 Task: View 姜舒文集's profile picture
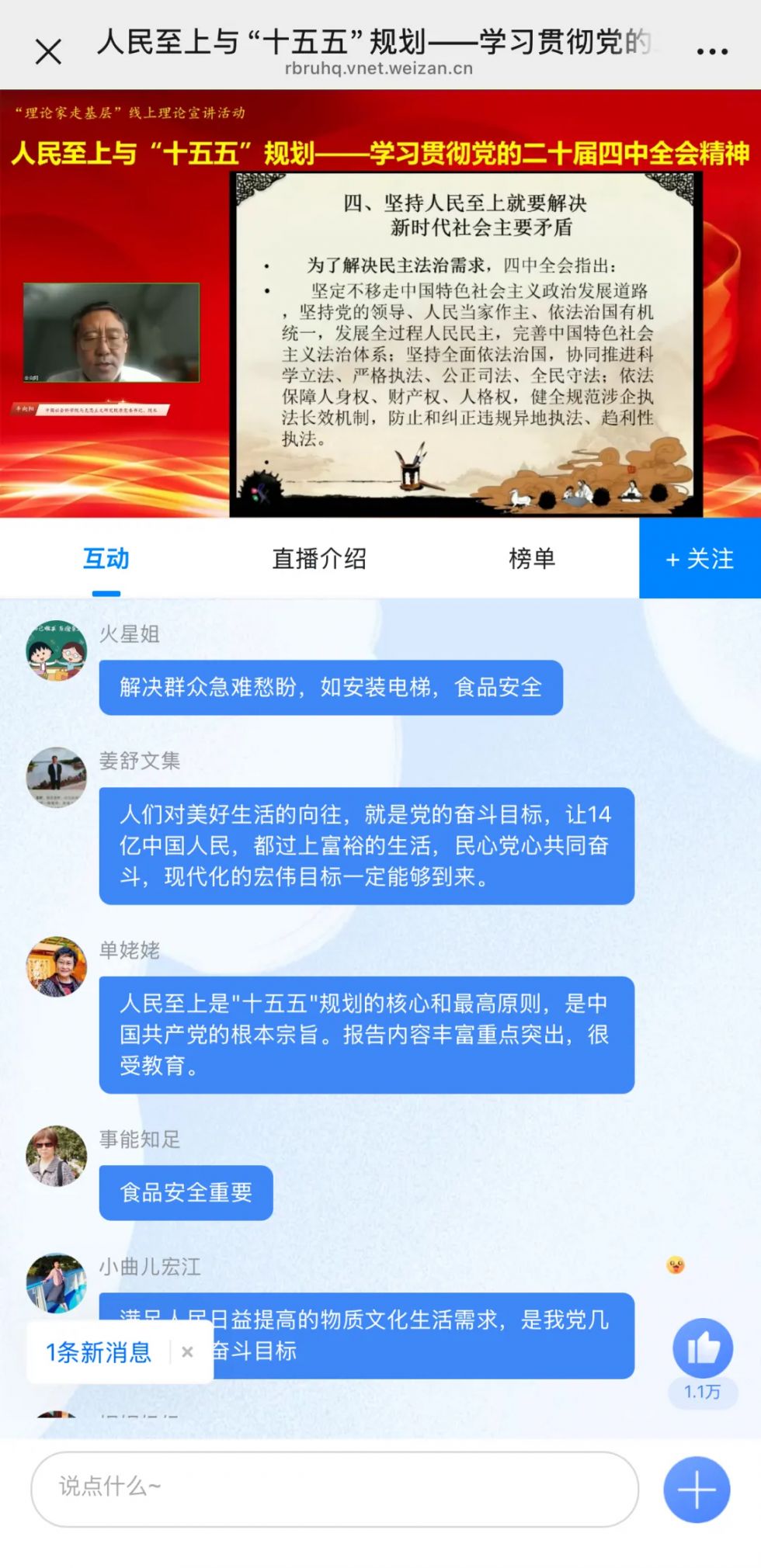tap(56, 778)
